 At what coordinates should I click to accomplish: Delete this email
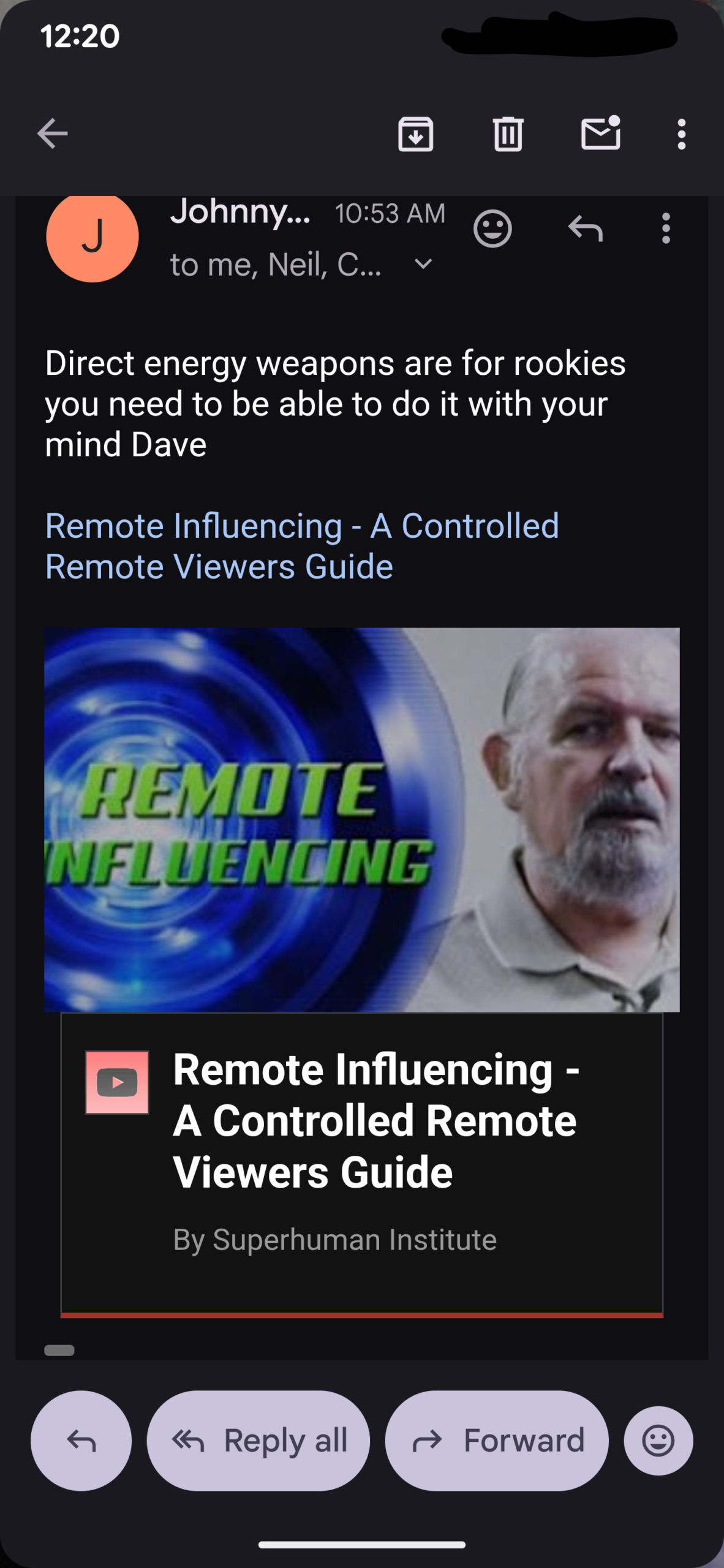coord(508,134)
